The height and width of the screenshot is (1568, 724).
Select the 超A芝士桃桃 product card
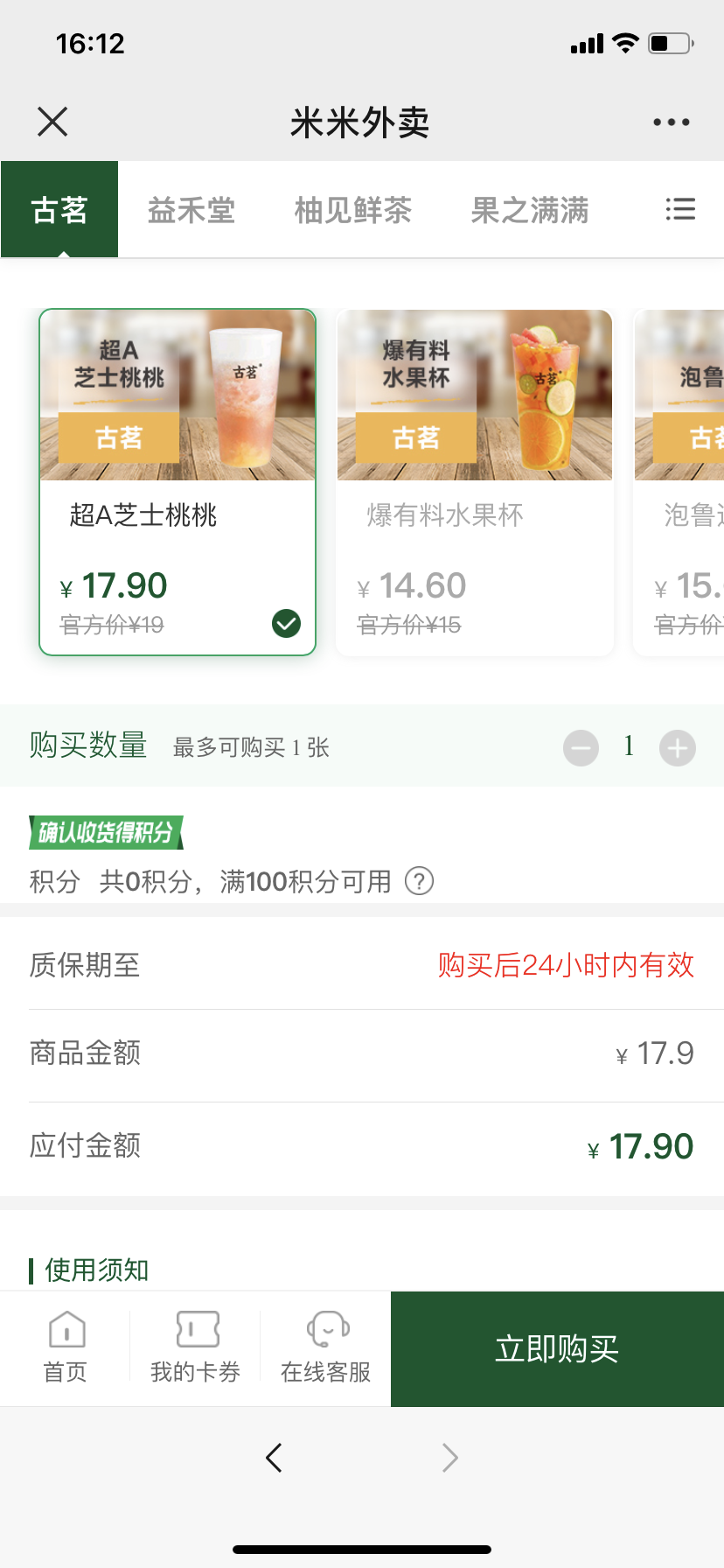(x=178, y=481)
